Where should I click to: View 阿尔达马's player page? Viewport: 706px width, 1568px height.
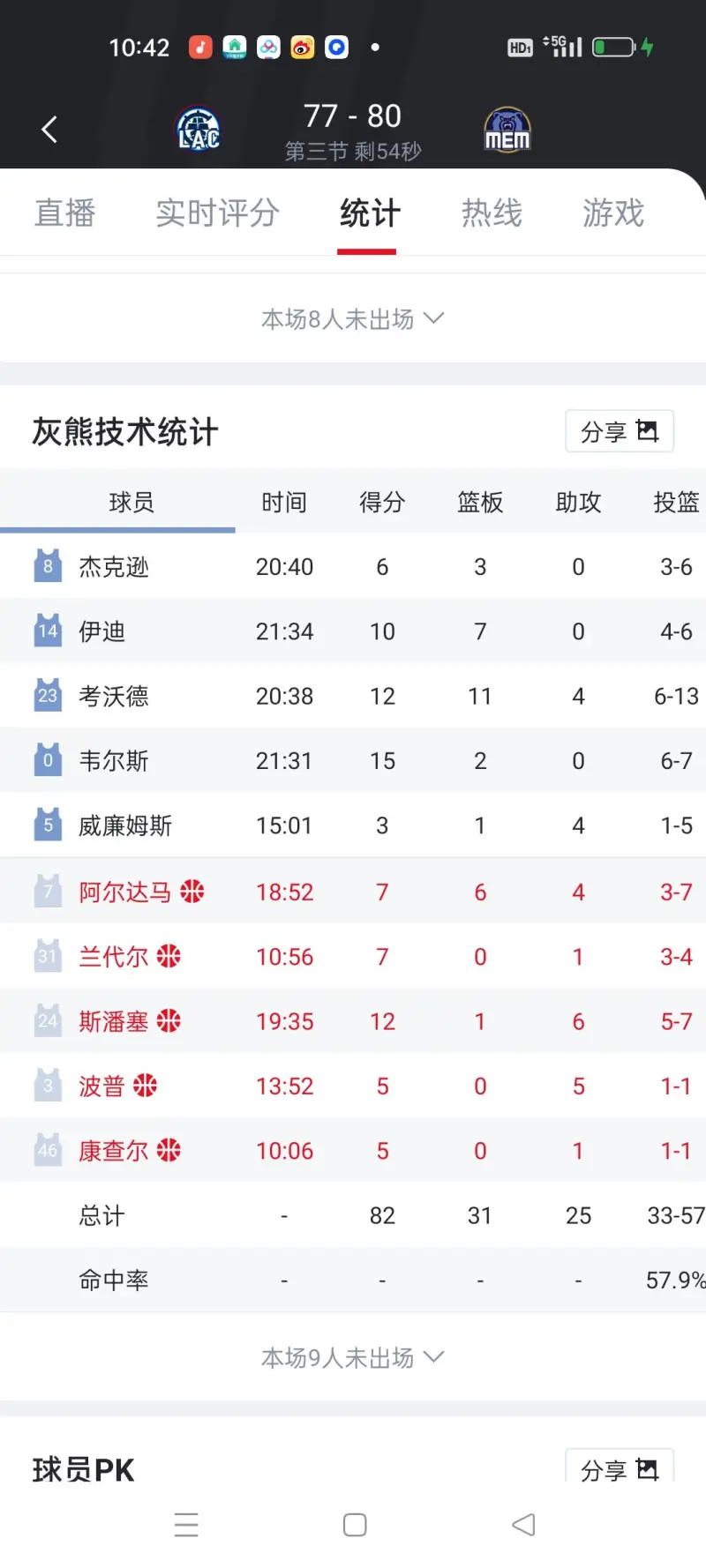tap(125, 892)
